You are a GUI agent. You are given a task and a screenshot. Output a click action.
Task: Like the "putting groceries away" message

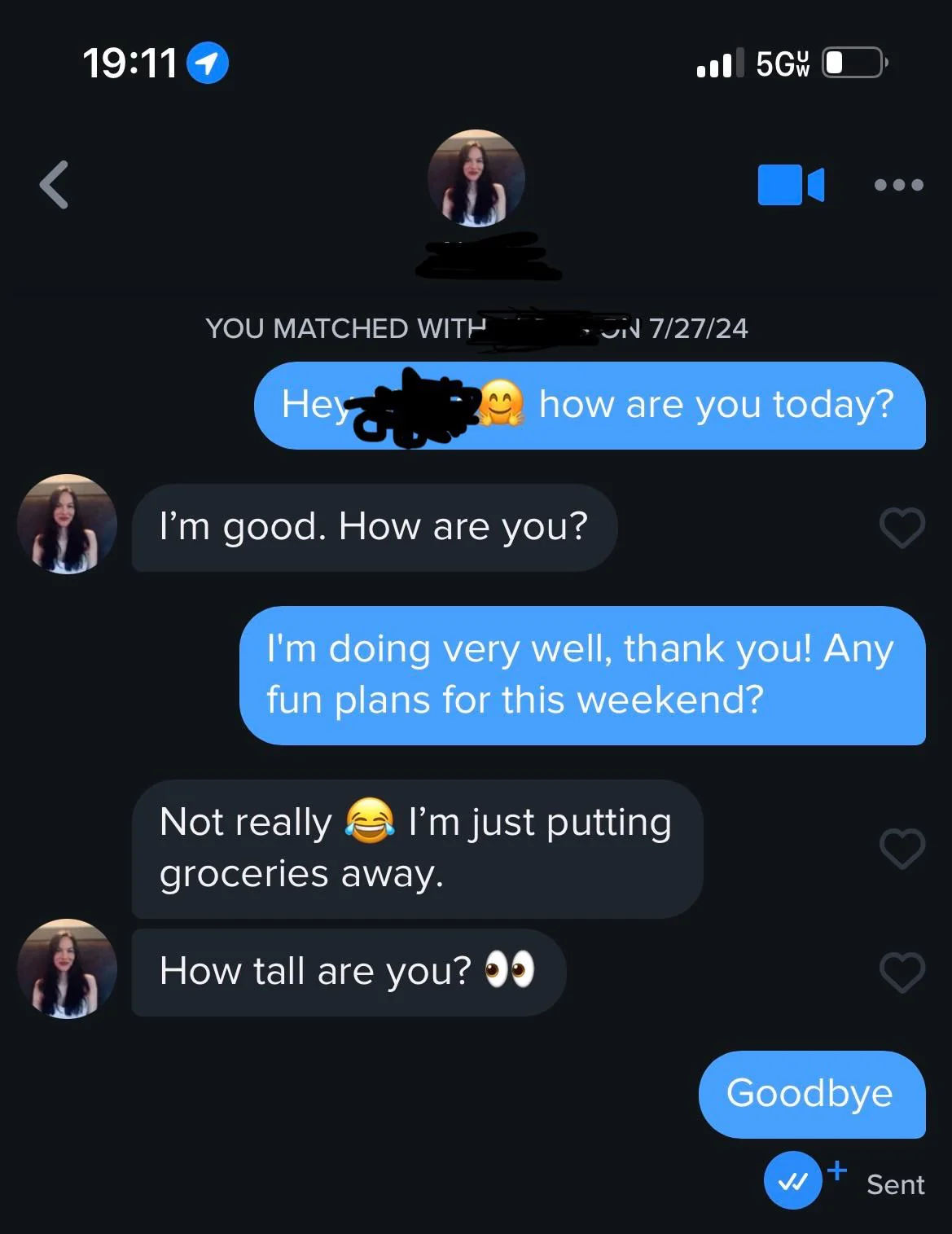pos(902,849)
